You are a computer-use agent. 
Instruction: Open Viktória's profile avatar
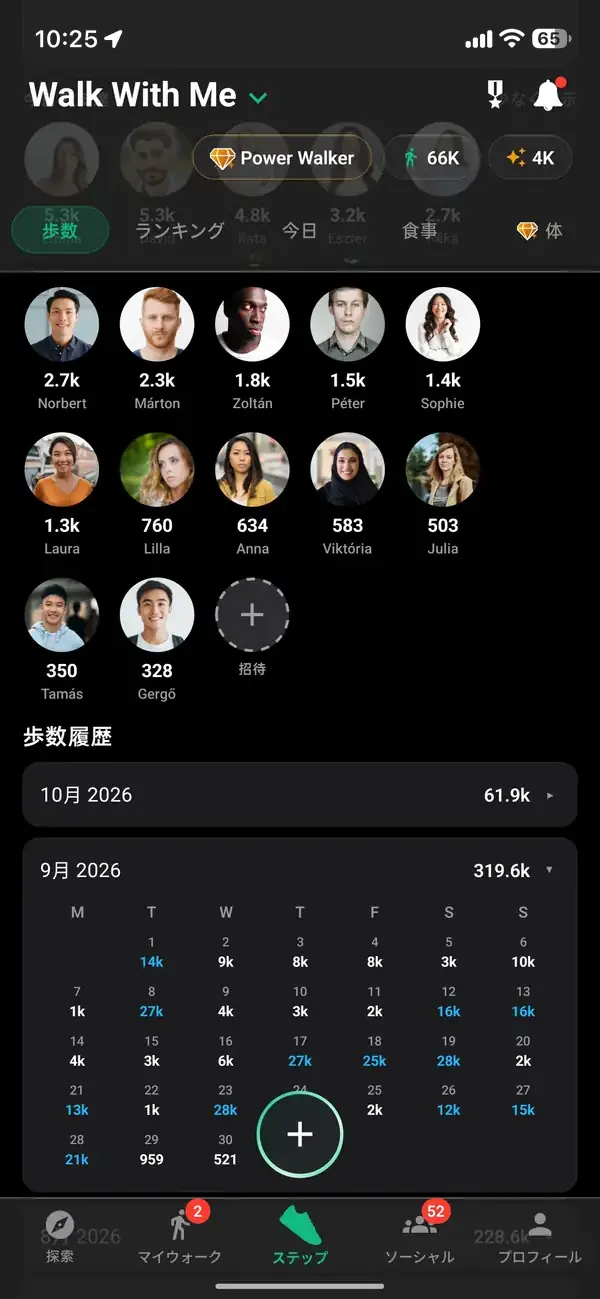coord(347,469)
